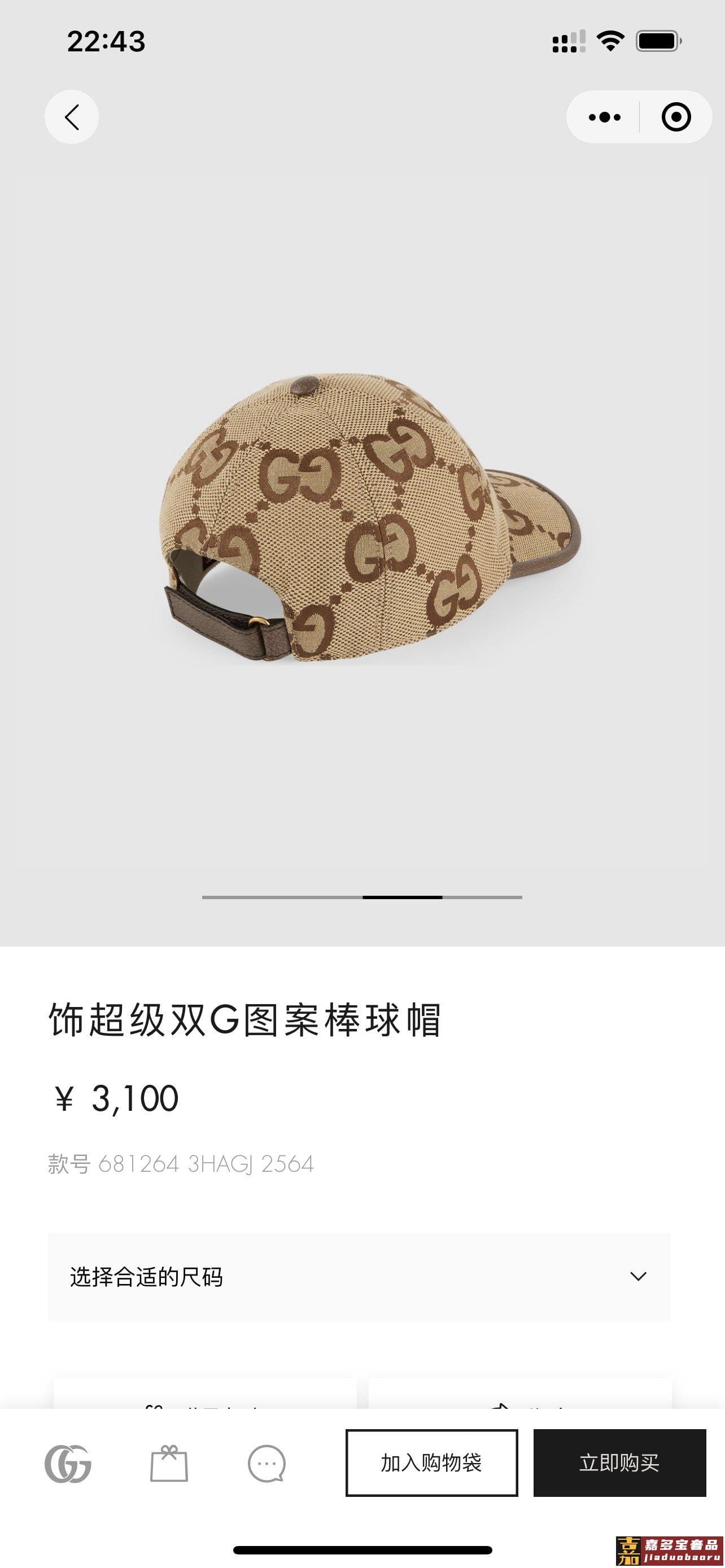Tap 立即购买 to buy now
The image size is (725, 1568).
tap(619, 1462)
